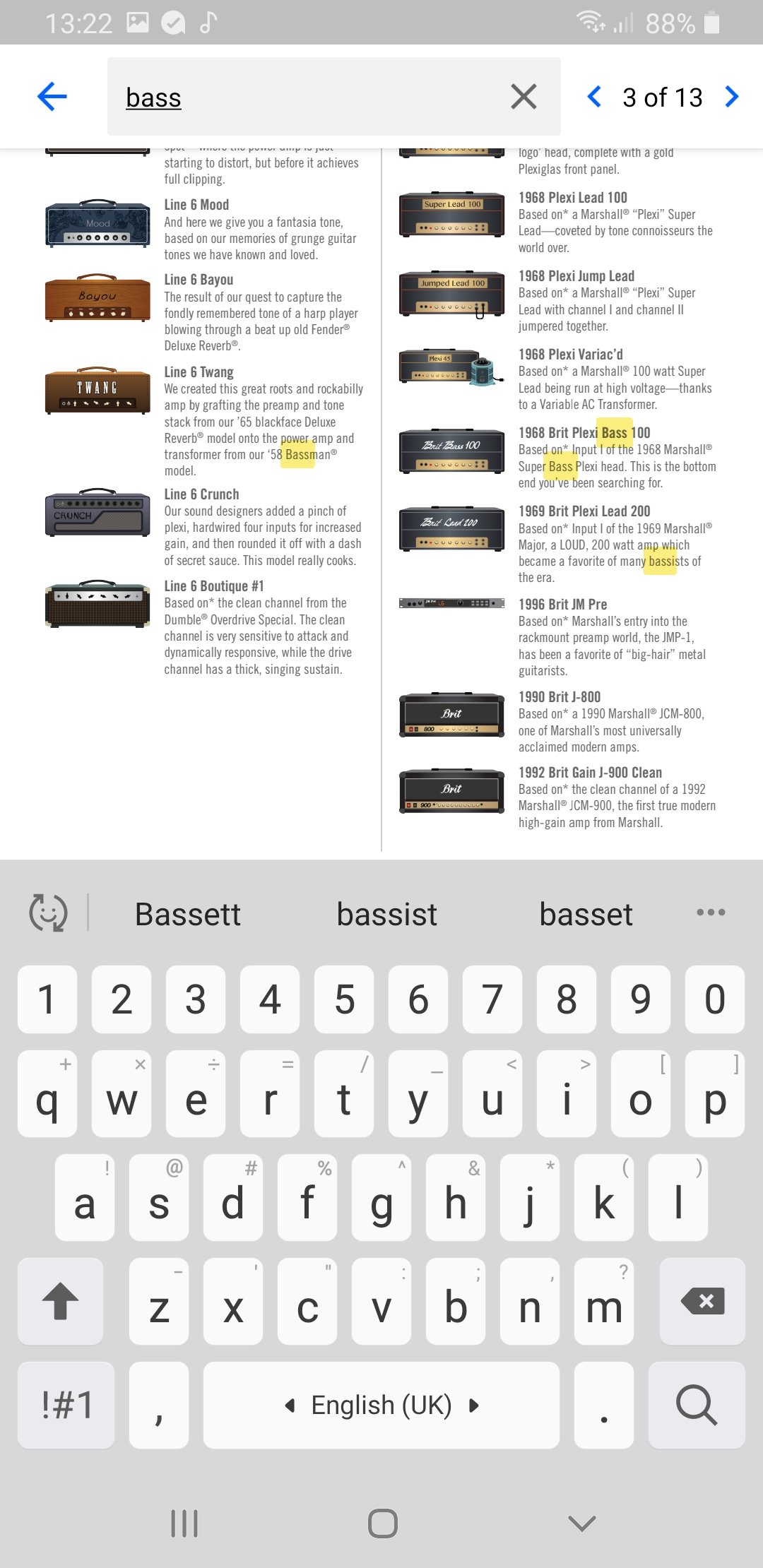
Task: Tap the English (UK) space bar
Action: pyautogui.click(x=381, y=1405)
